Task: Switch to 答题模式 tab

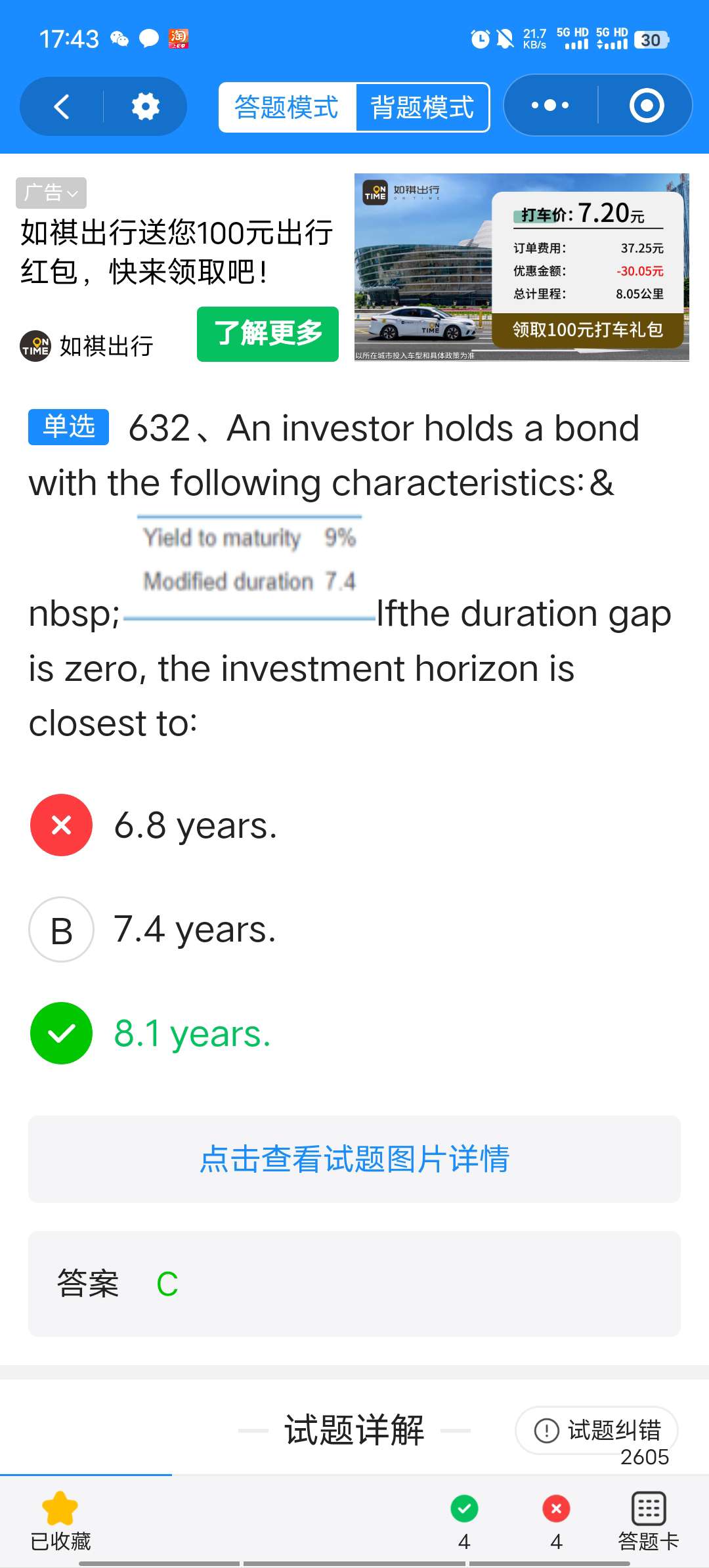Action: point(287,107)
